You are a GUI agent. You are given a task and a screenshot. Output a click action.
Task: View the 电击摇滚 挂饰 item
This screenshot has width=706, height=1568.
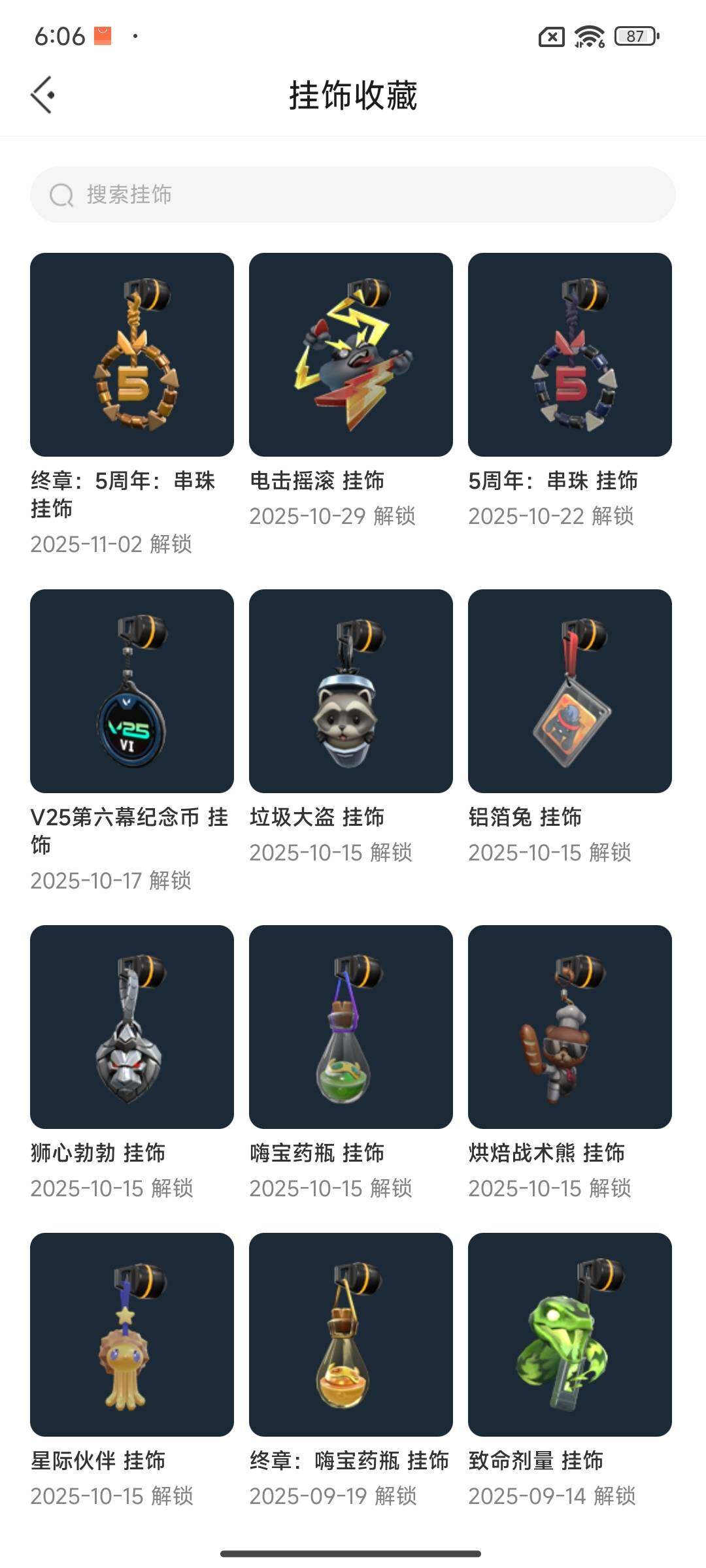351,355
